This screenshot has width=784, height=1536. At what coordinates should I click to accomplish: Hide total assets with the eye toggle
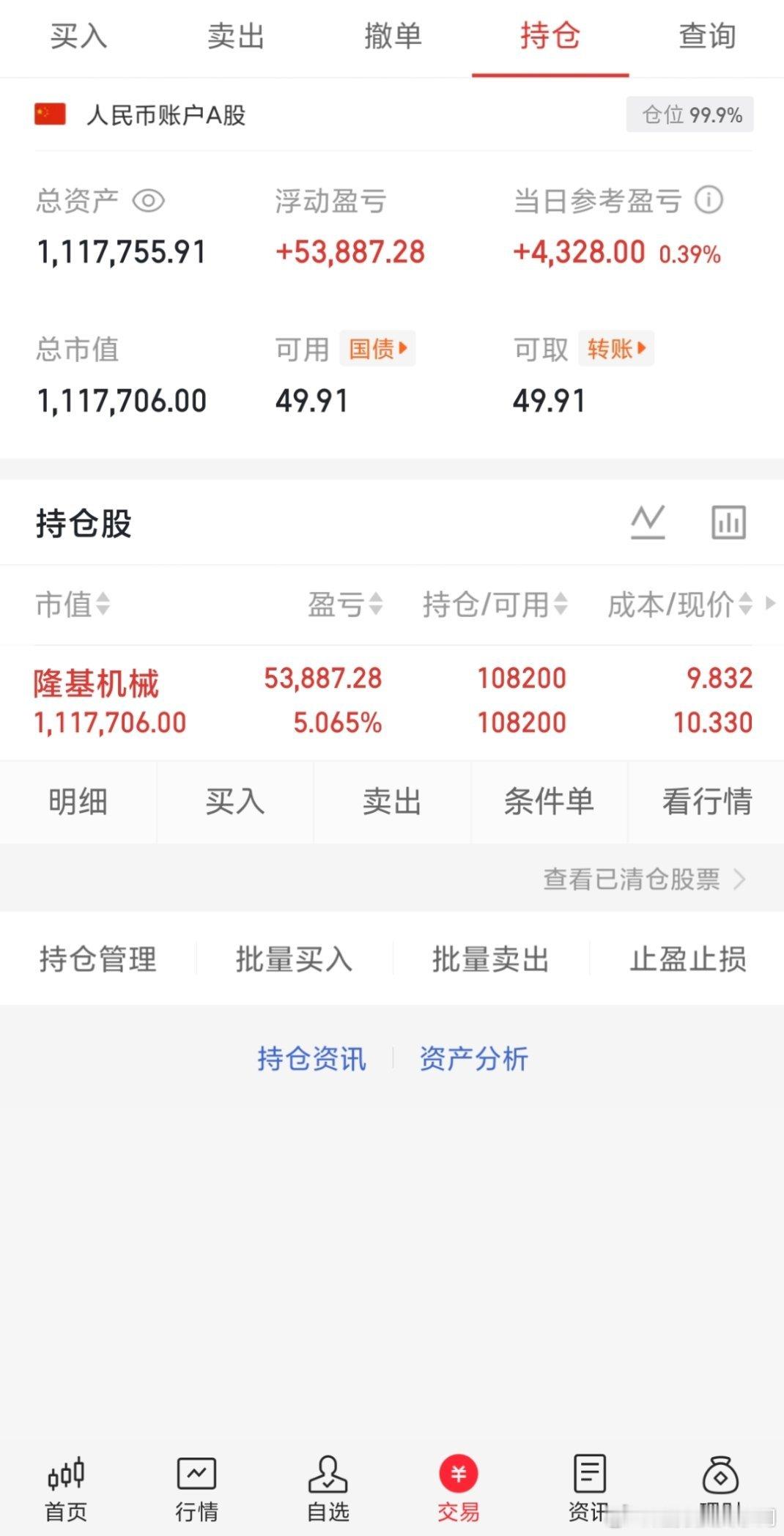(152, 199)
